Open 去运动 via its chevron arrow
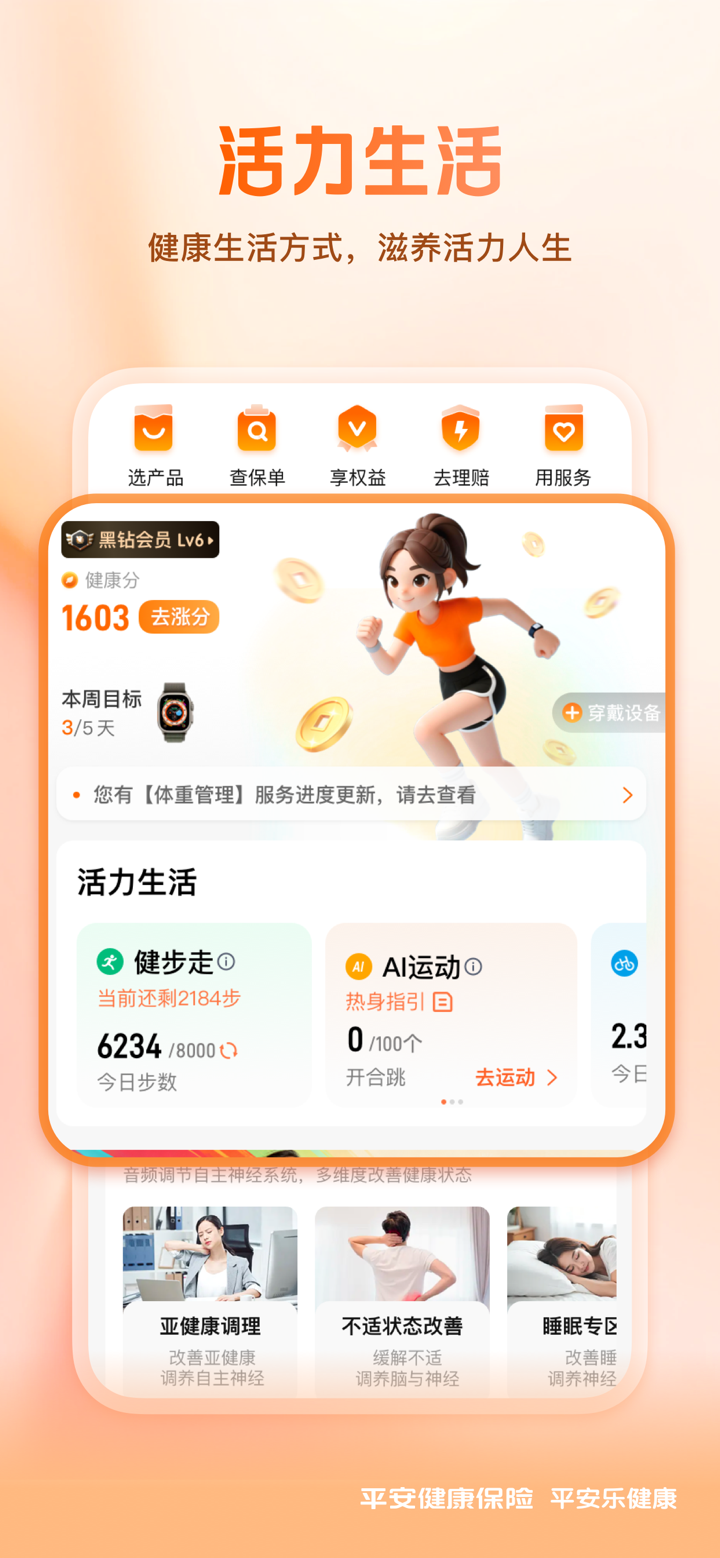Screen dimensions: 720x1558 (550, 1078)
